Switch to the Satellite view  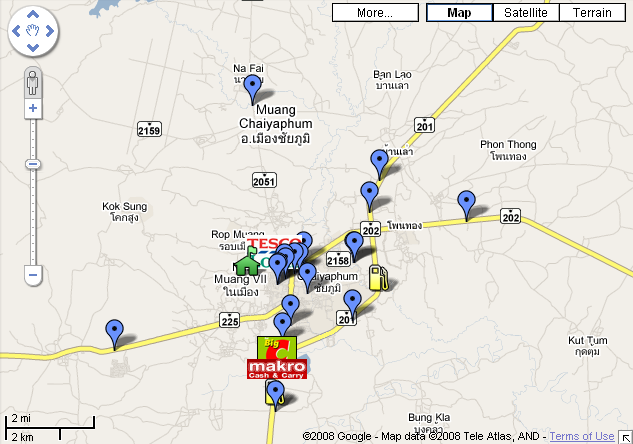click(525, 13)
